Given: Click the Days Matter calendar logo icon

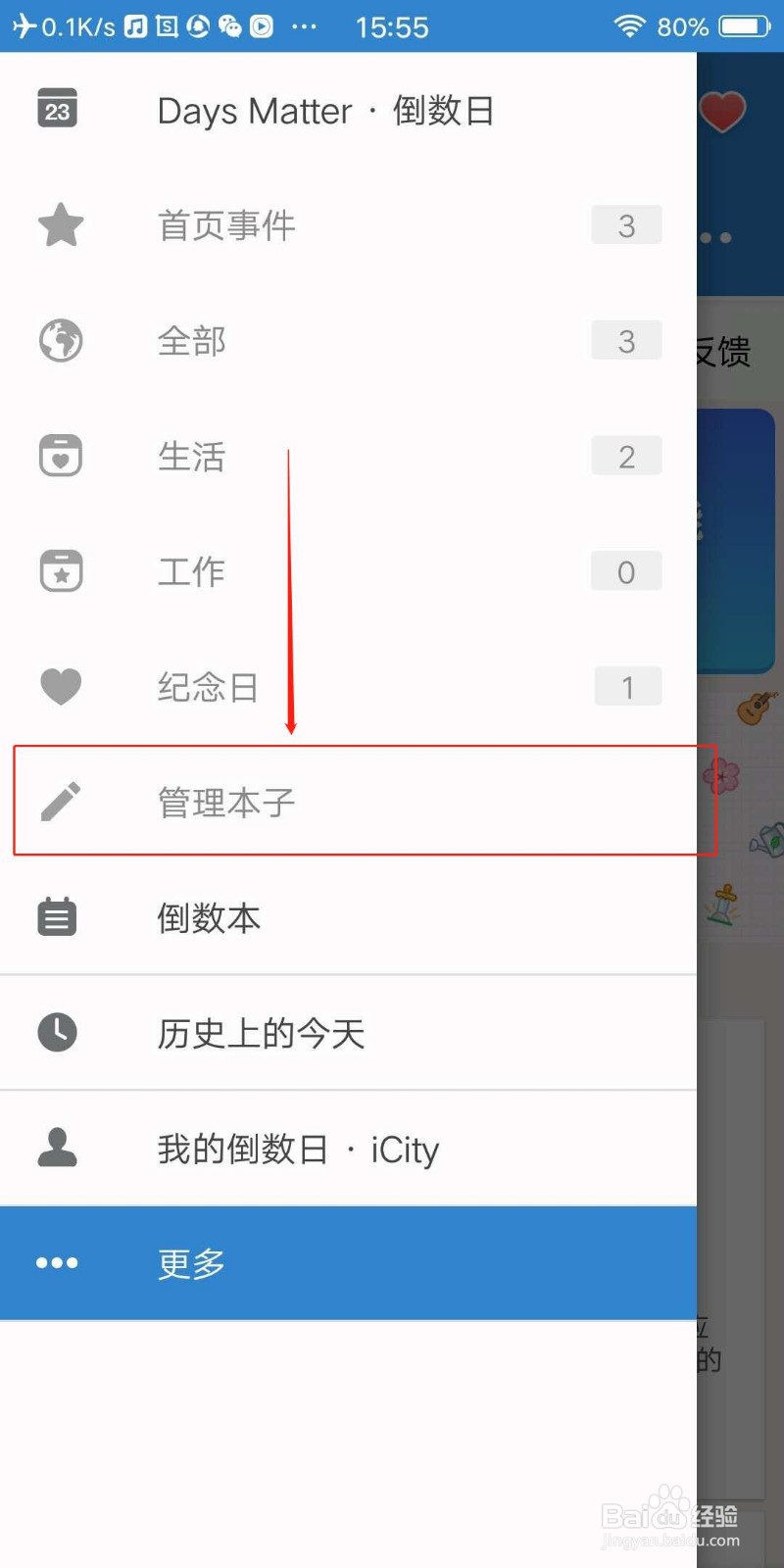Looking at the screenshot, I should point(57,109).
